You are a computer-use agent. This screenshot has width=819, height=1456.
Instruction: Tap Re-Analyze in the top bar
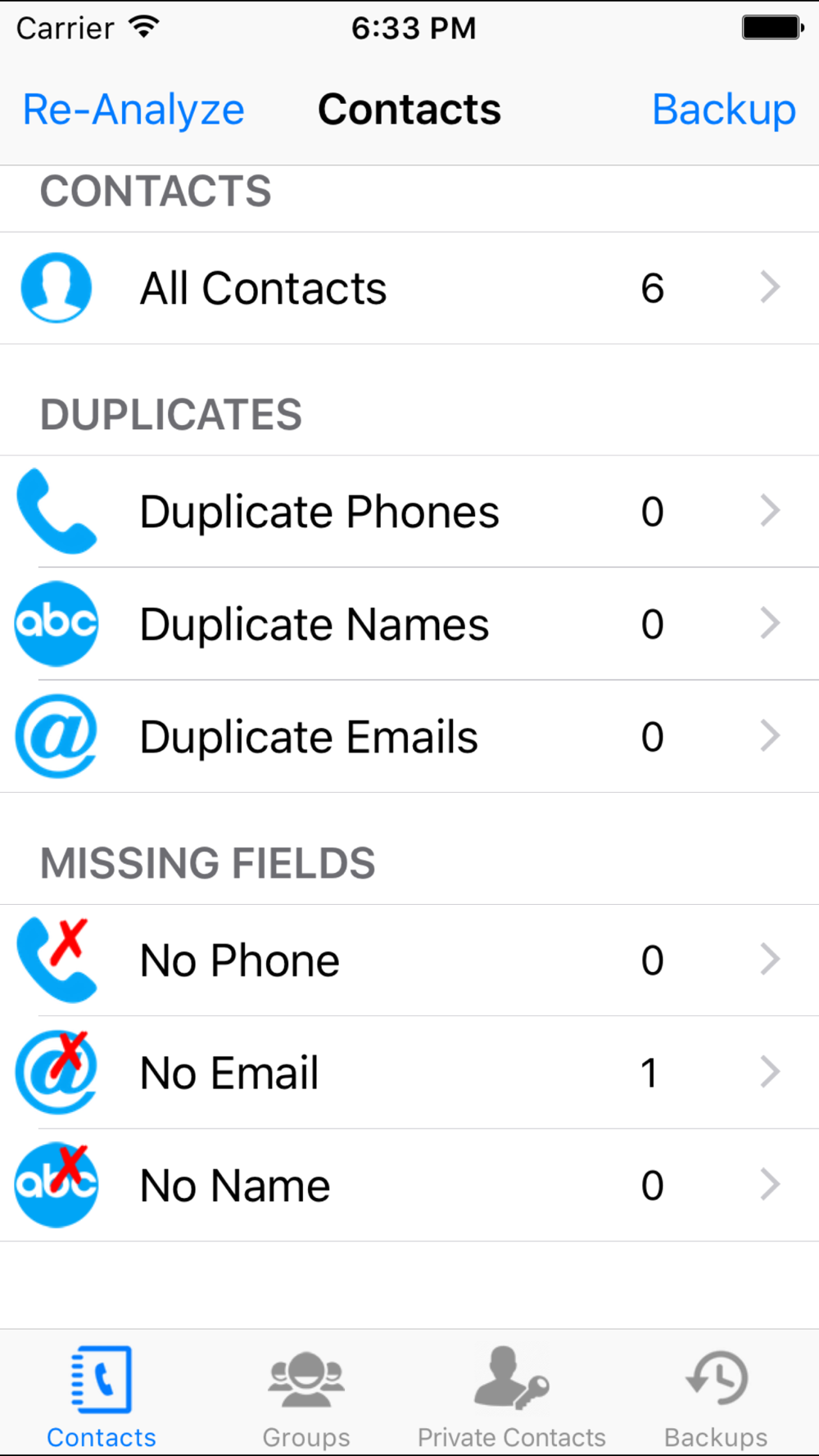pos(133,110)
